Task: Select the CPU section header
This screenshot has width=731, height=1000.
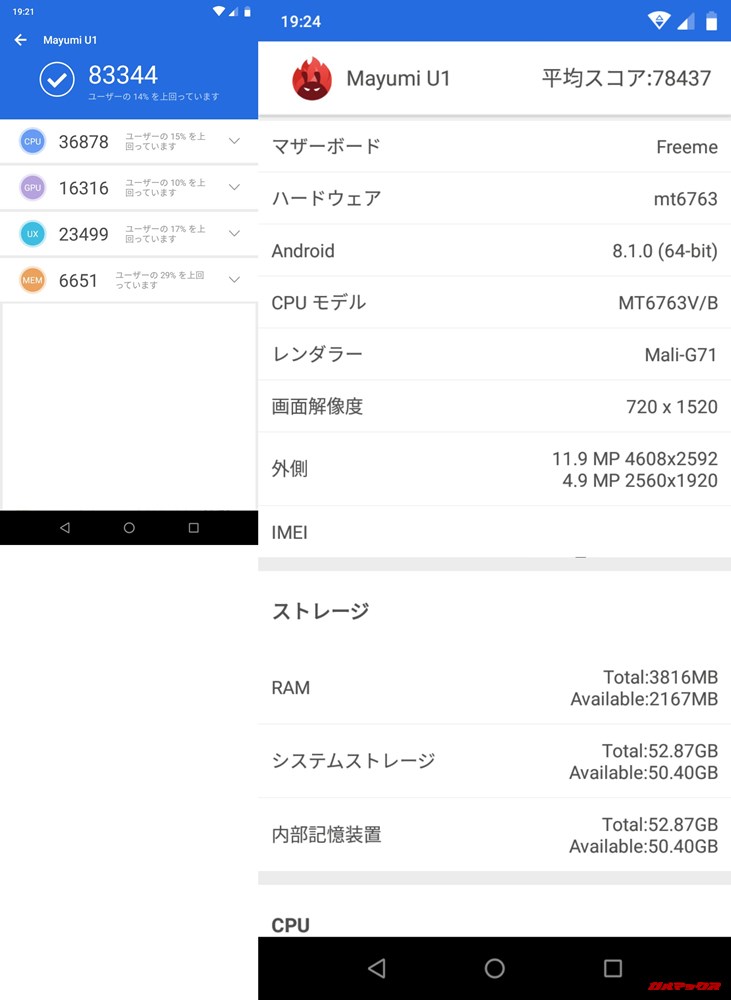Action: click(289, 925)
